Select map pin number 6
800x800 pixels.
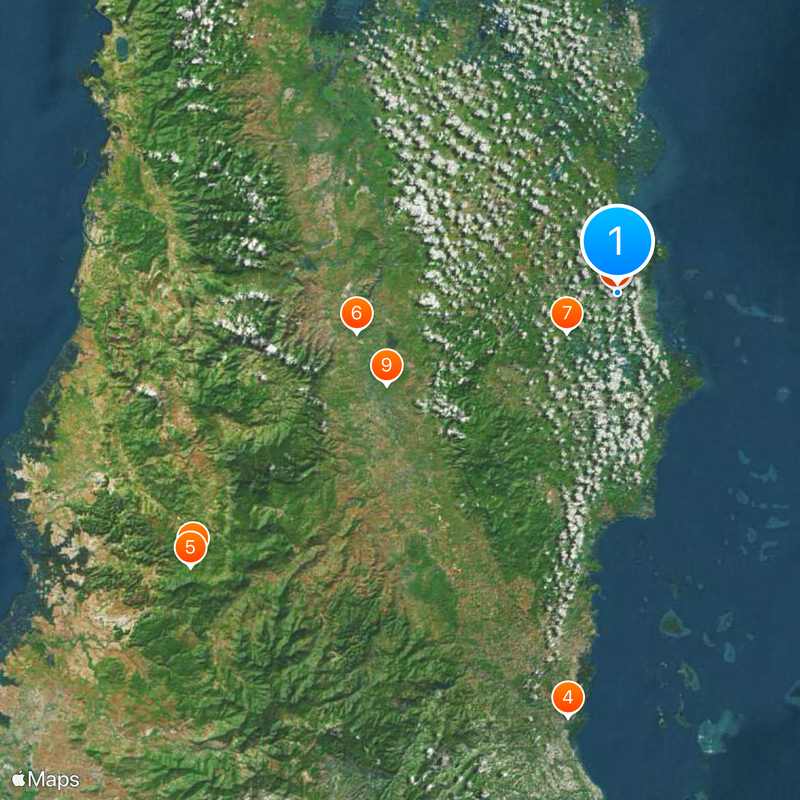coord(356,313)
